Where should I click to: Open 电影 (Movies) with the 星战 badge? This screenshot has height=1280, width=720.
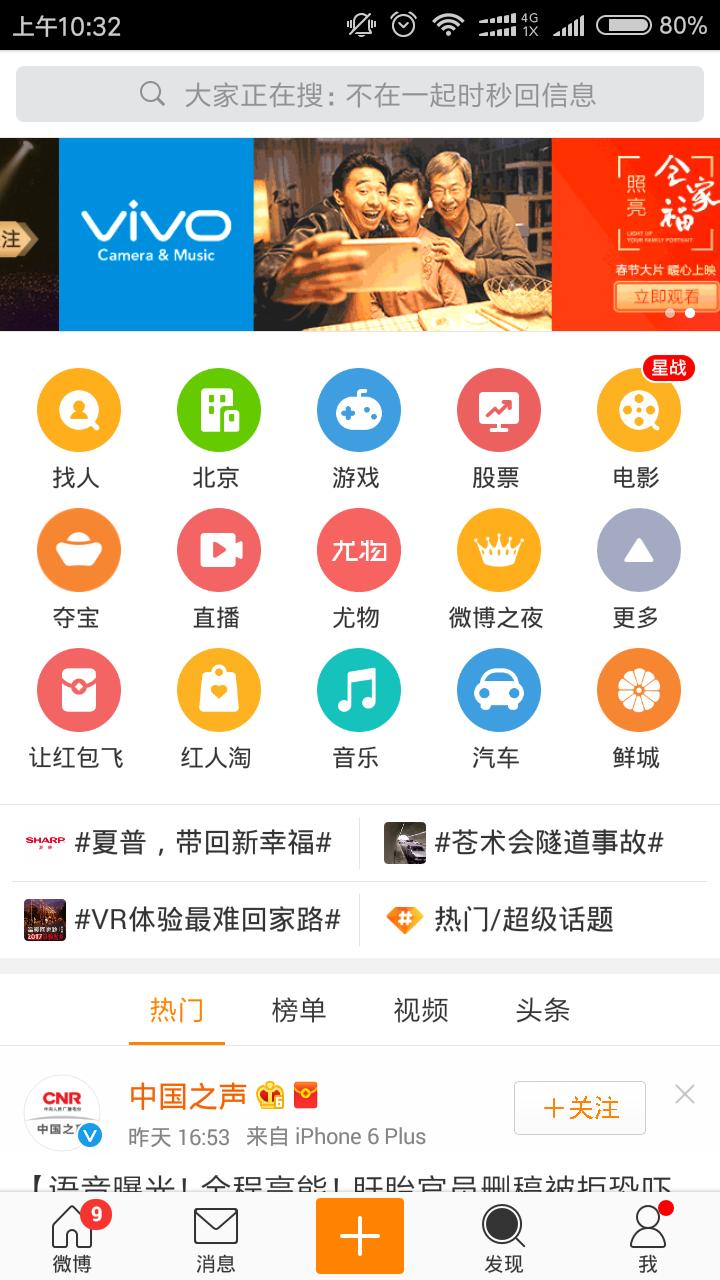click(639, 410)
